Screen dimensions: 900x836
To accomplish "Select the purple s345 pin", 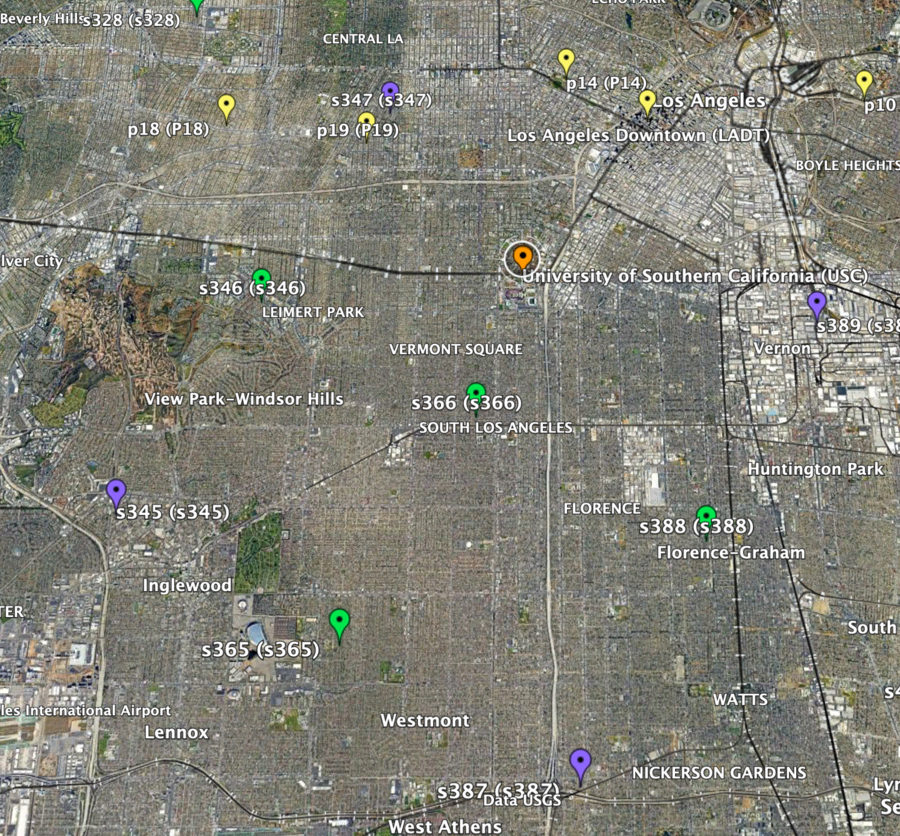I will (x=116, y=490).
